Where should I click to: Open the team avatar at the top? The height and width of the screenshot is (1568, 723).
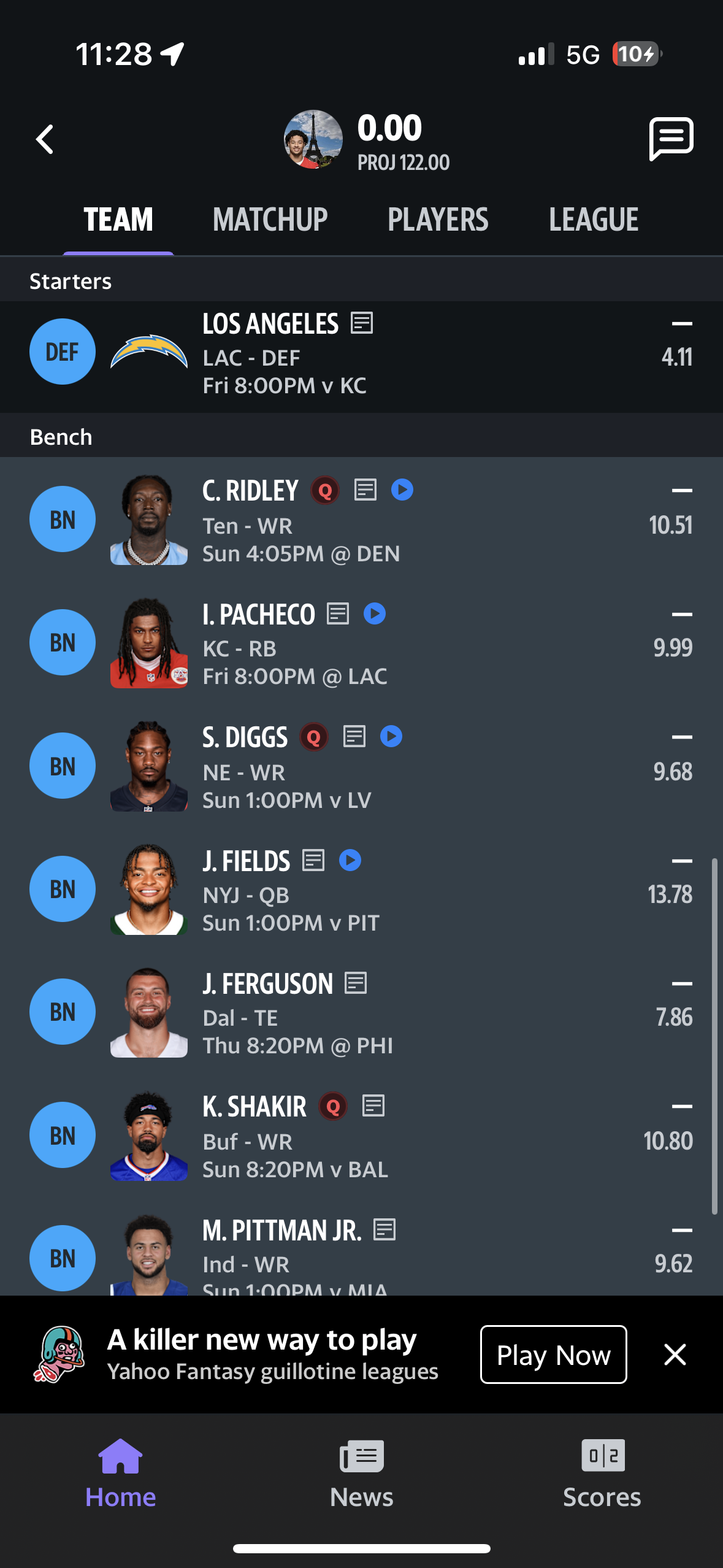(x=313, y=139)
